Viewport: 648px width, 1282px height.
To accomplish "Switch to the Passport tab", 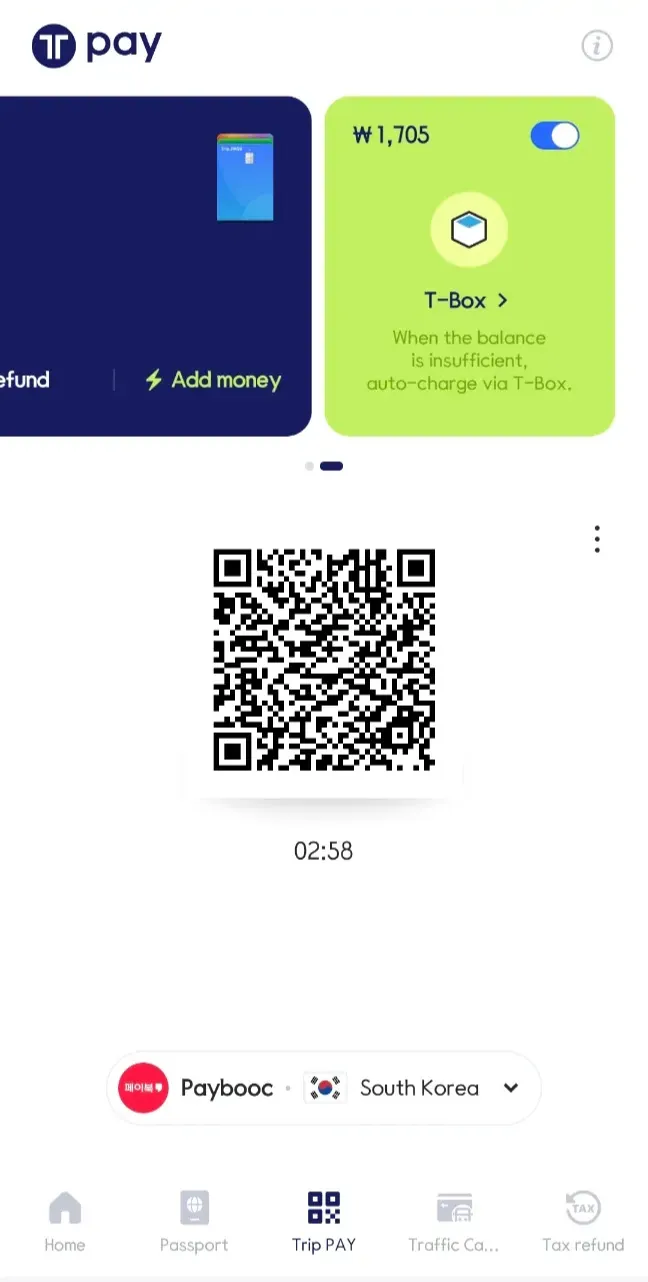I will pyautogui.click(x=194, y=1222).
